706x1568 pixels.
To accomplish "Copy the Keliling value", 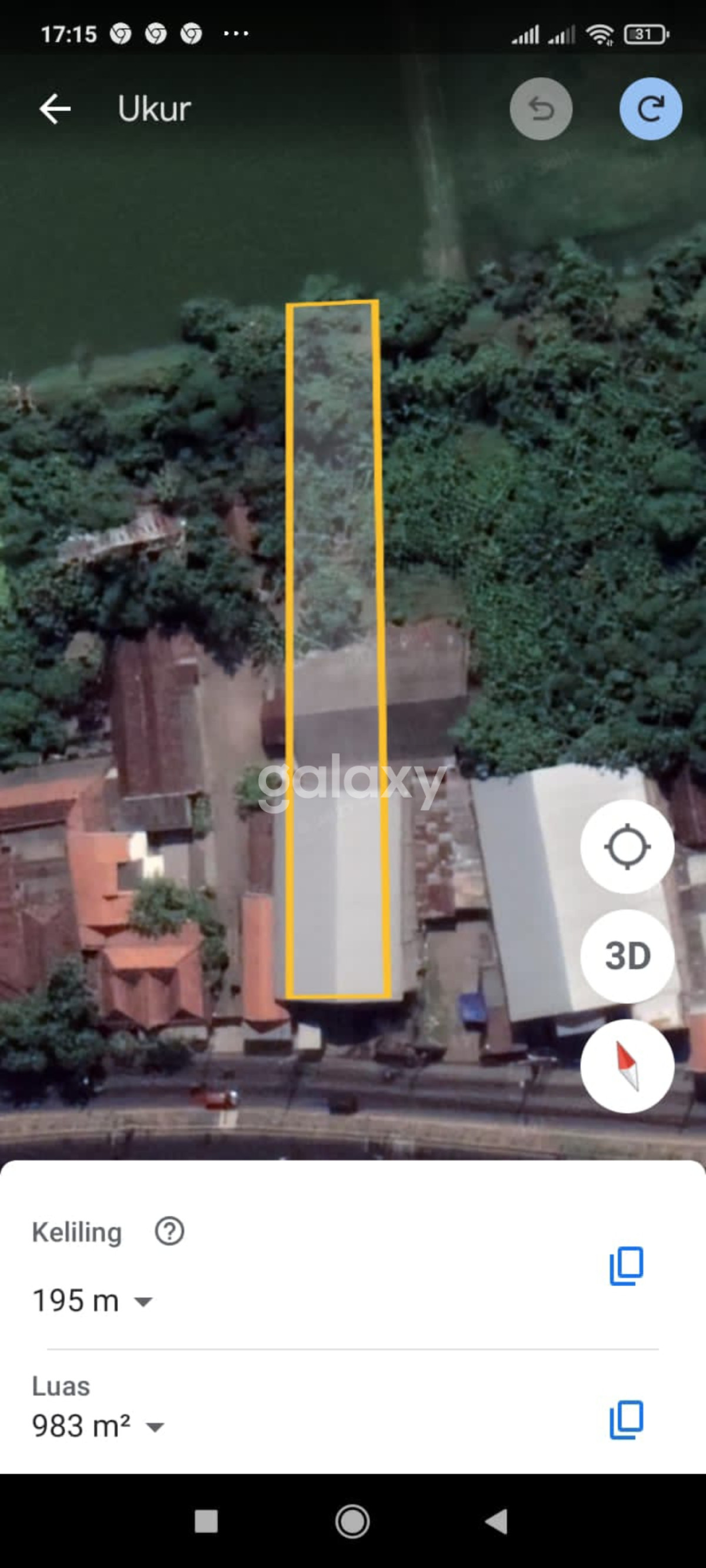I will click(x=626, y=1265).
